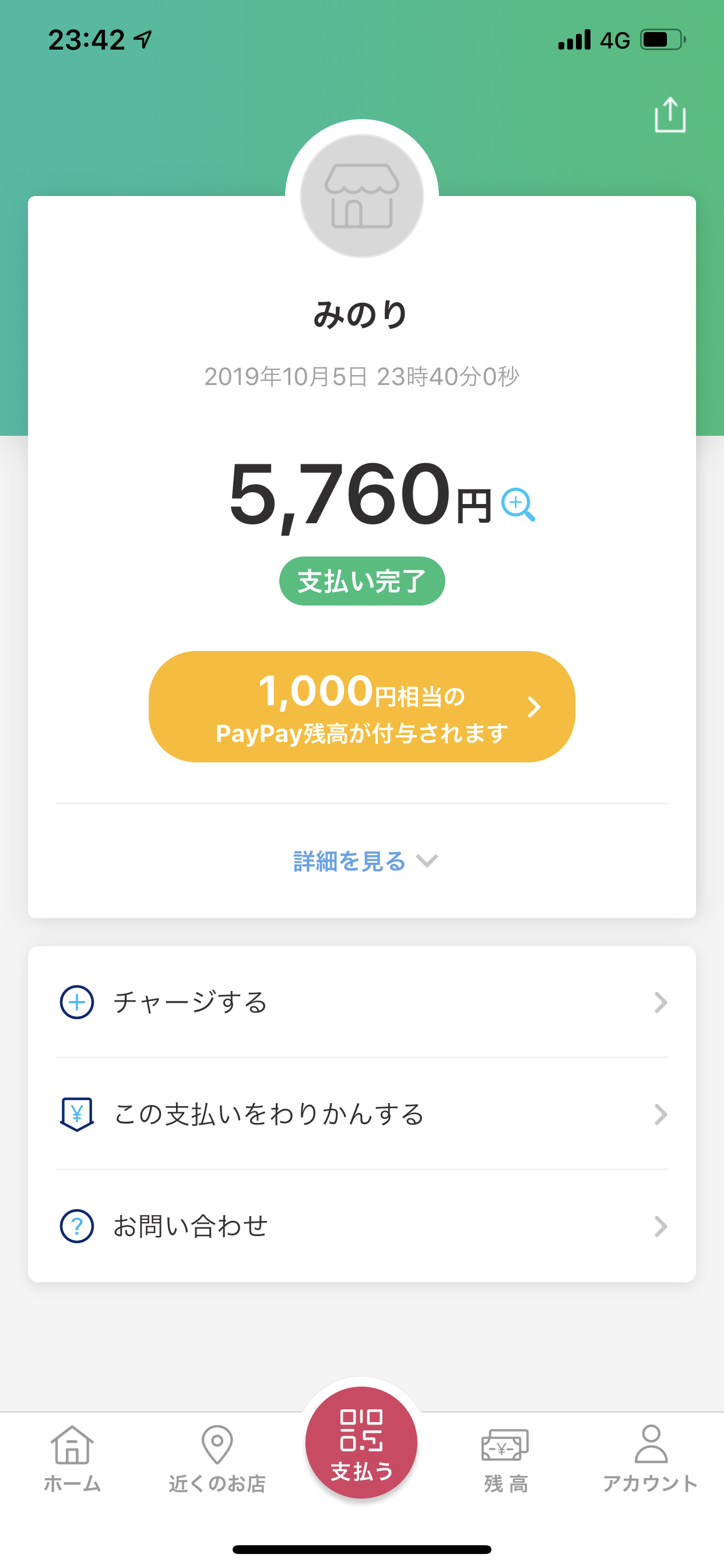The width and height of the screenshot is (724, 1568).
Task: Select この支払いをわりかんする
Action: coord(361,1115)
